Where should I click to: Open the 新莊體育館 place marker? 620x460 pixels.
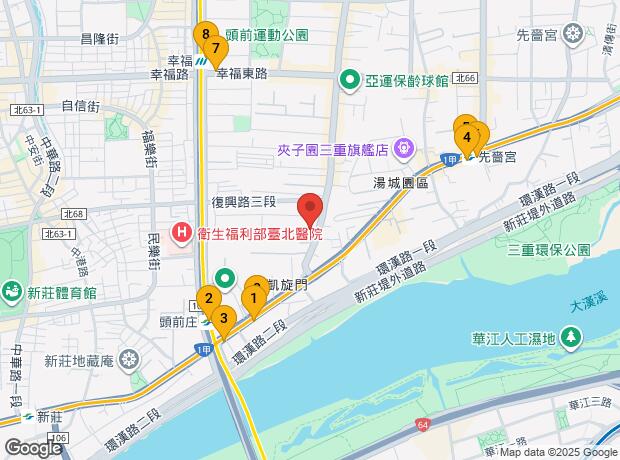12,293
